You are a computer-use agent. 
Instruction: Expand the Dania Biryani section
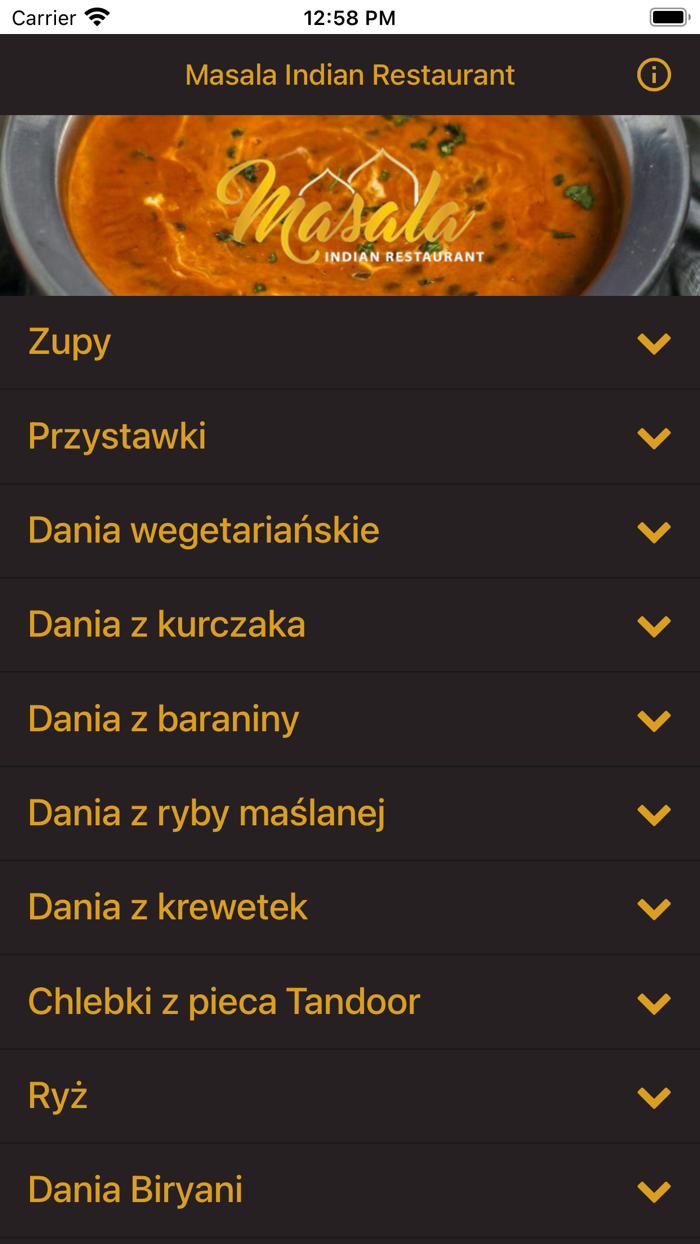pos(654,1191)
